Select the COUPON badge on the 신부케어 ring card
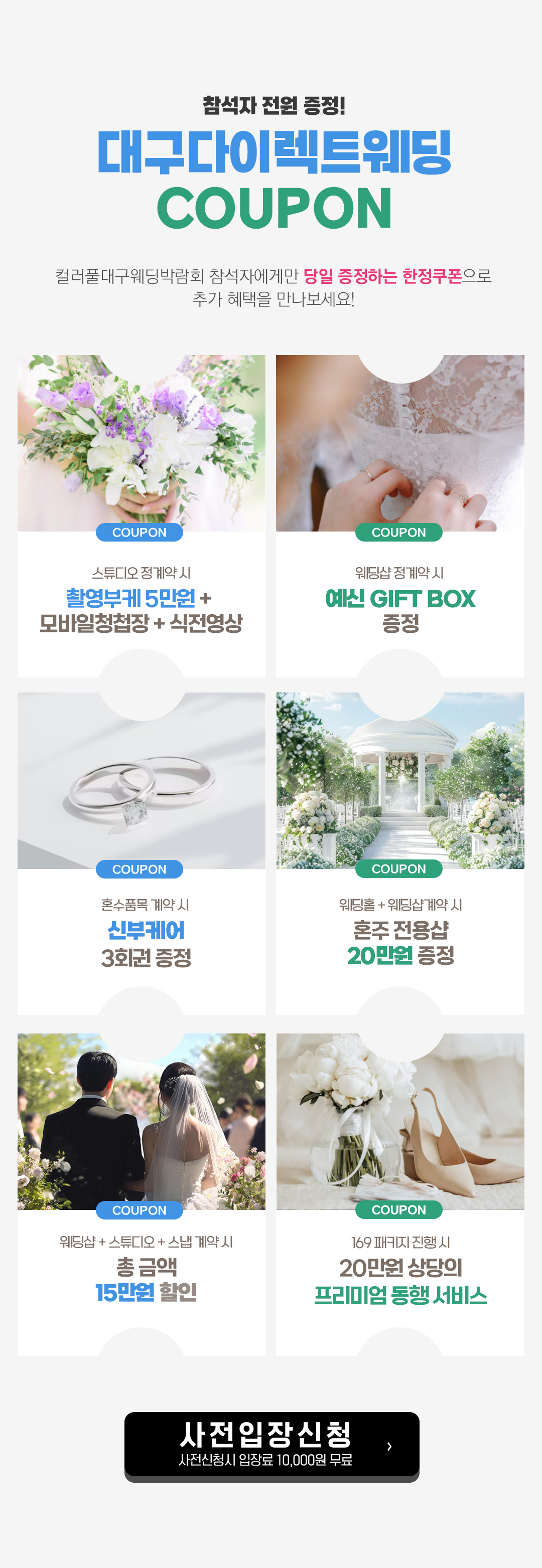 [x=139, y=869]
